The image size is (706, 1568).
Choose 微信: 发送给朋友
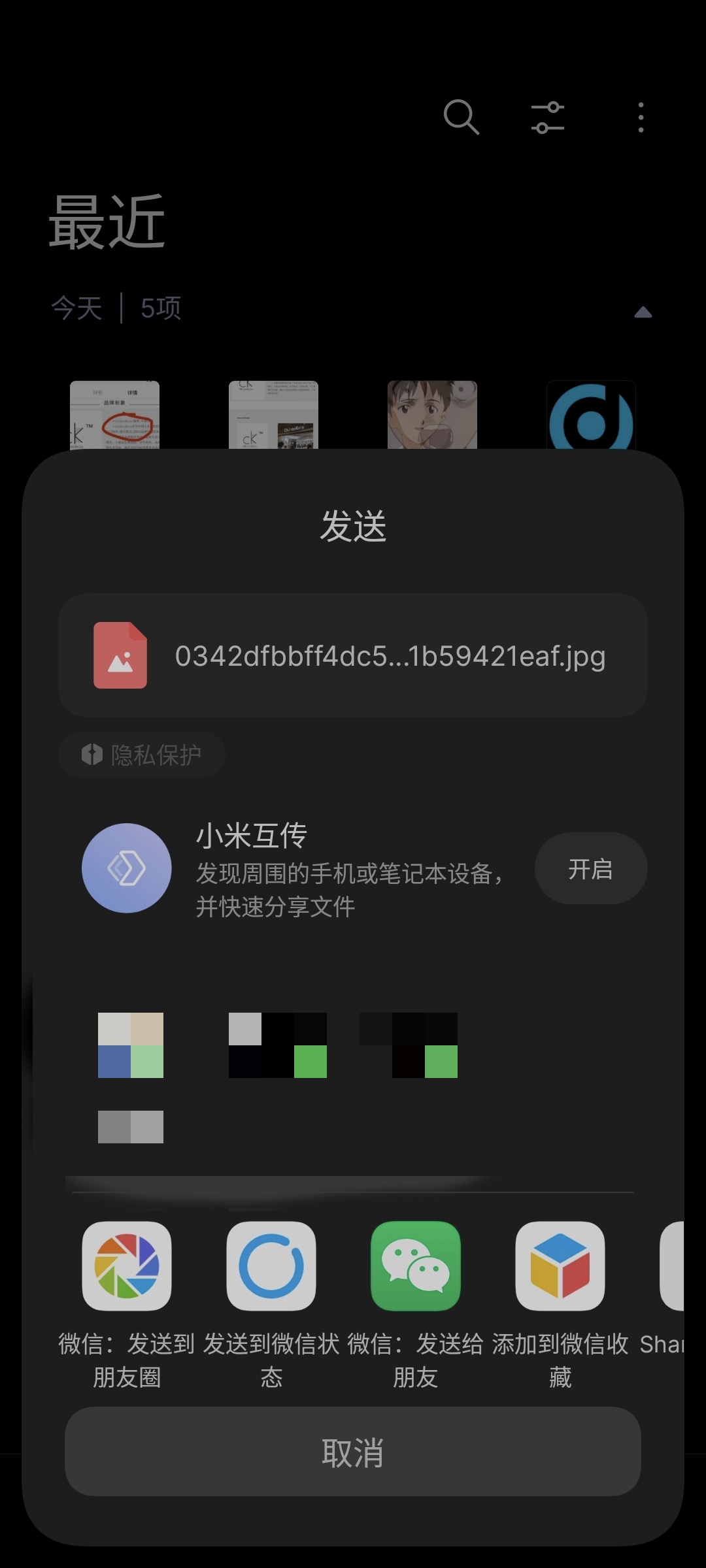tap(415, 1266)
